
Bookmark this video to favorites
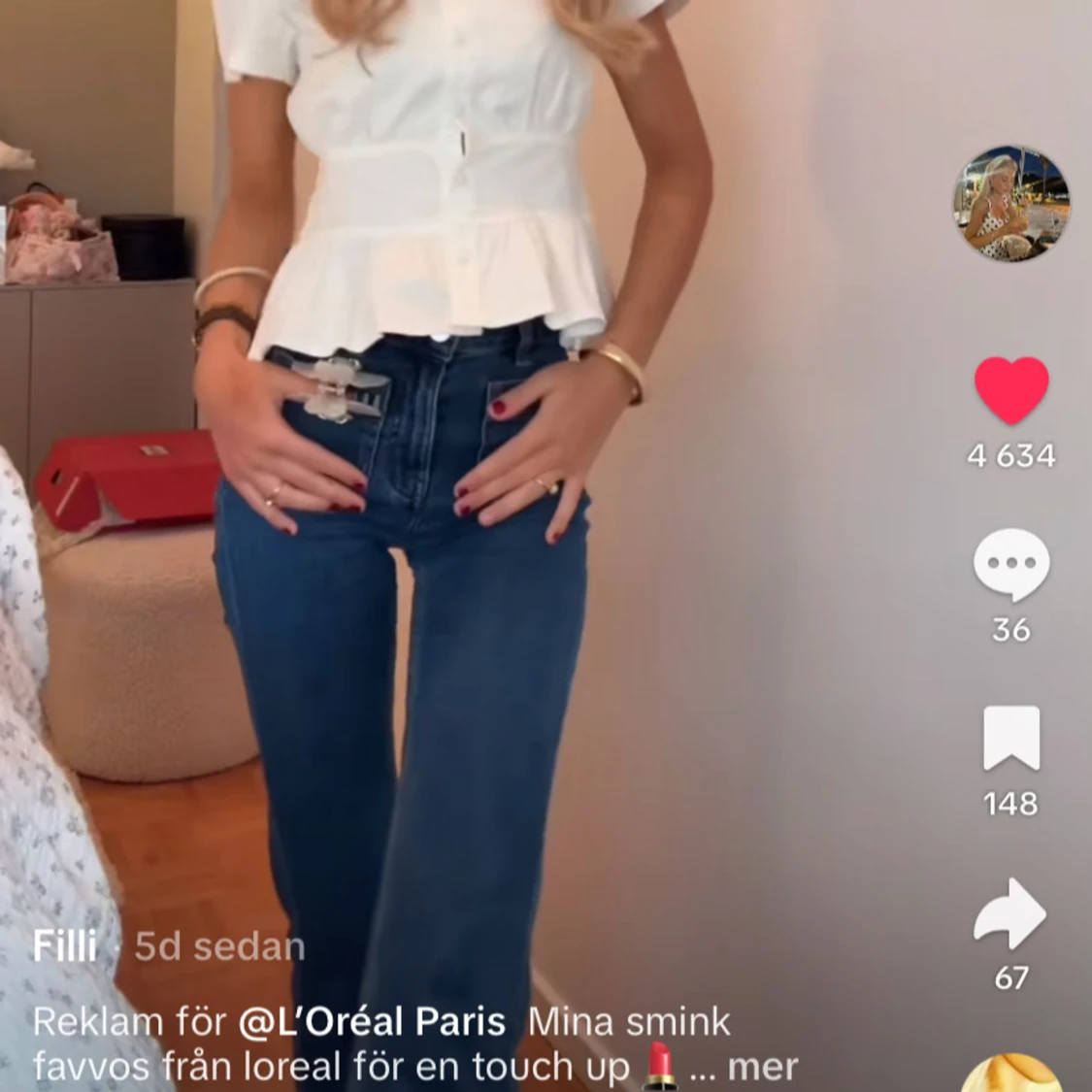tap(1011, 739)
